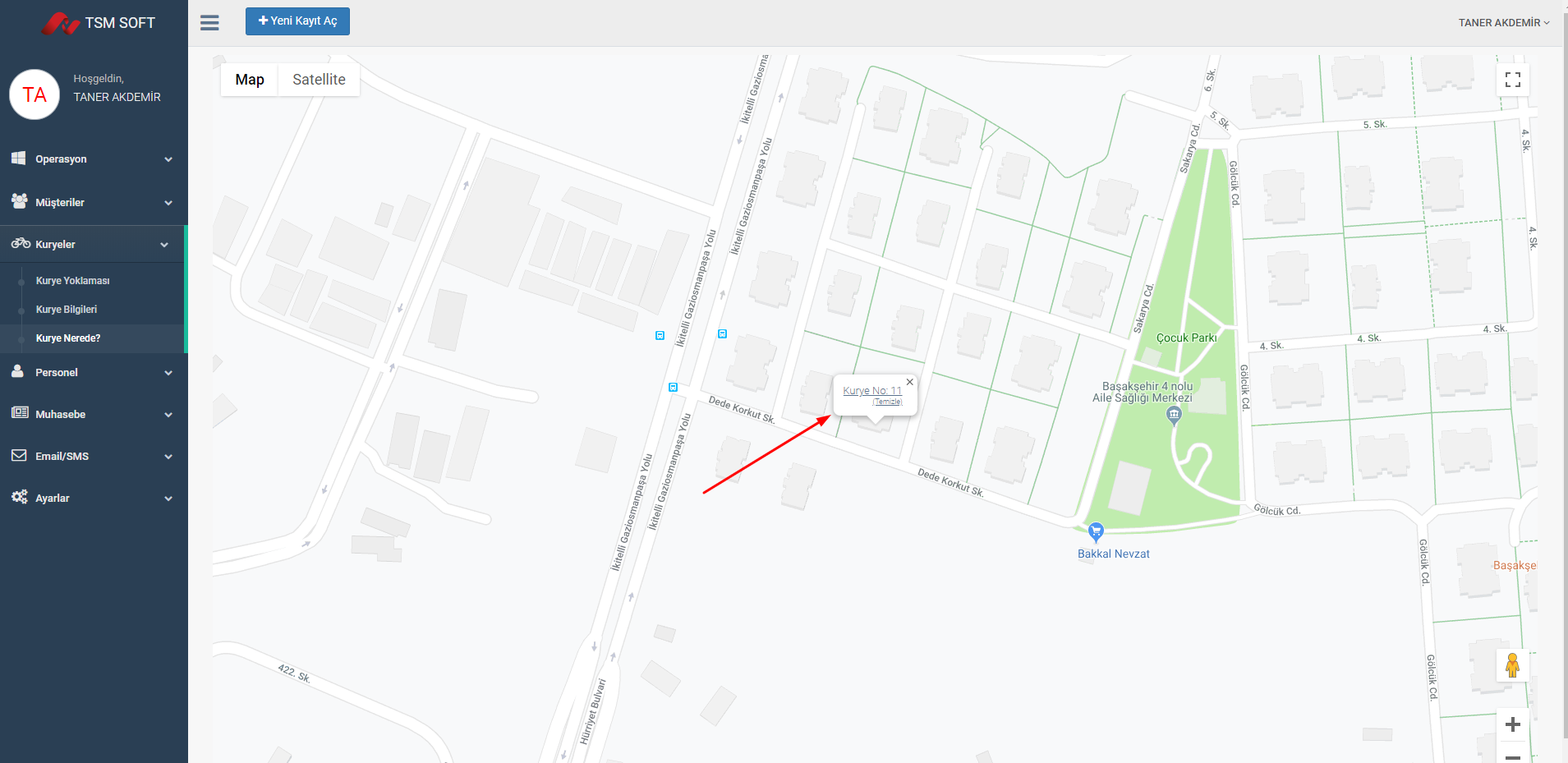Zoom in on the map
The image size is (1568, 763).
click(x=1512, y=724)
